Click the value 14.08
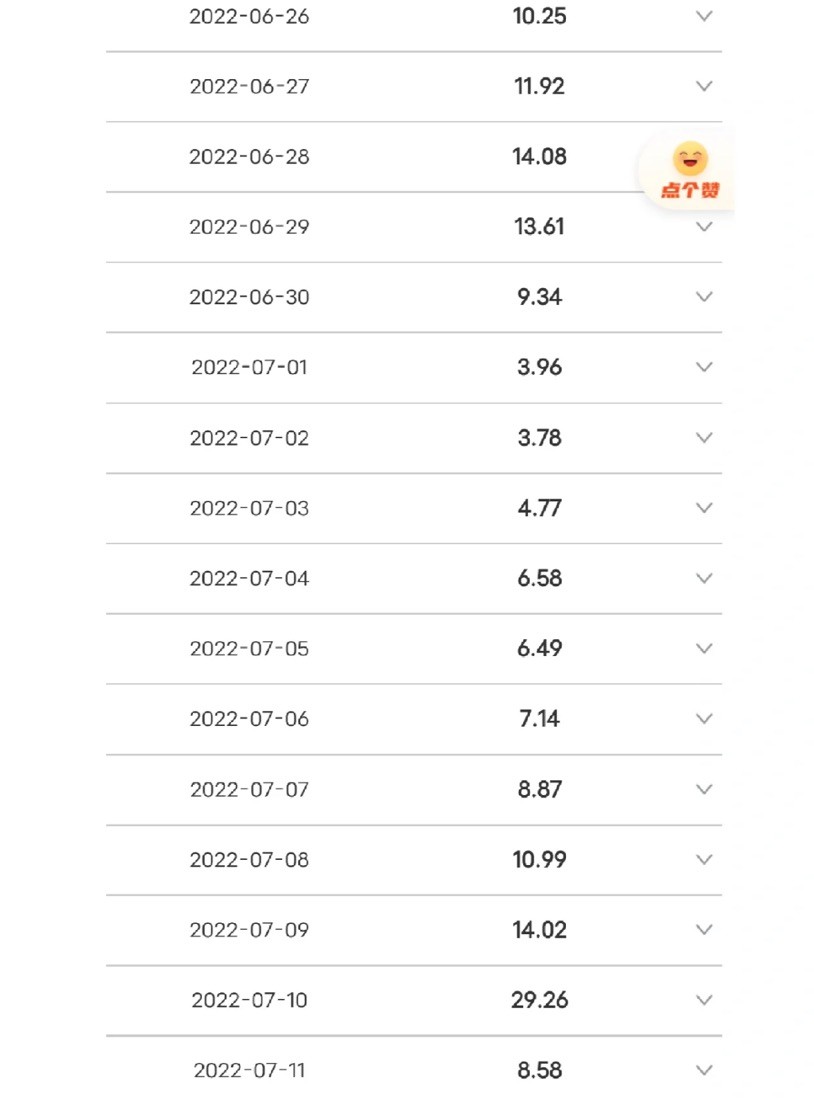 coord(539,157)
